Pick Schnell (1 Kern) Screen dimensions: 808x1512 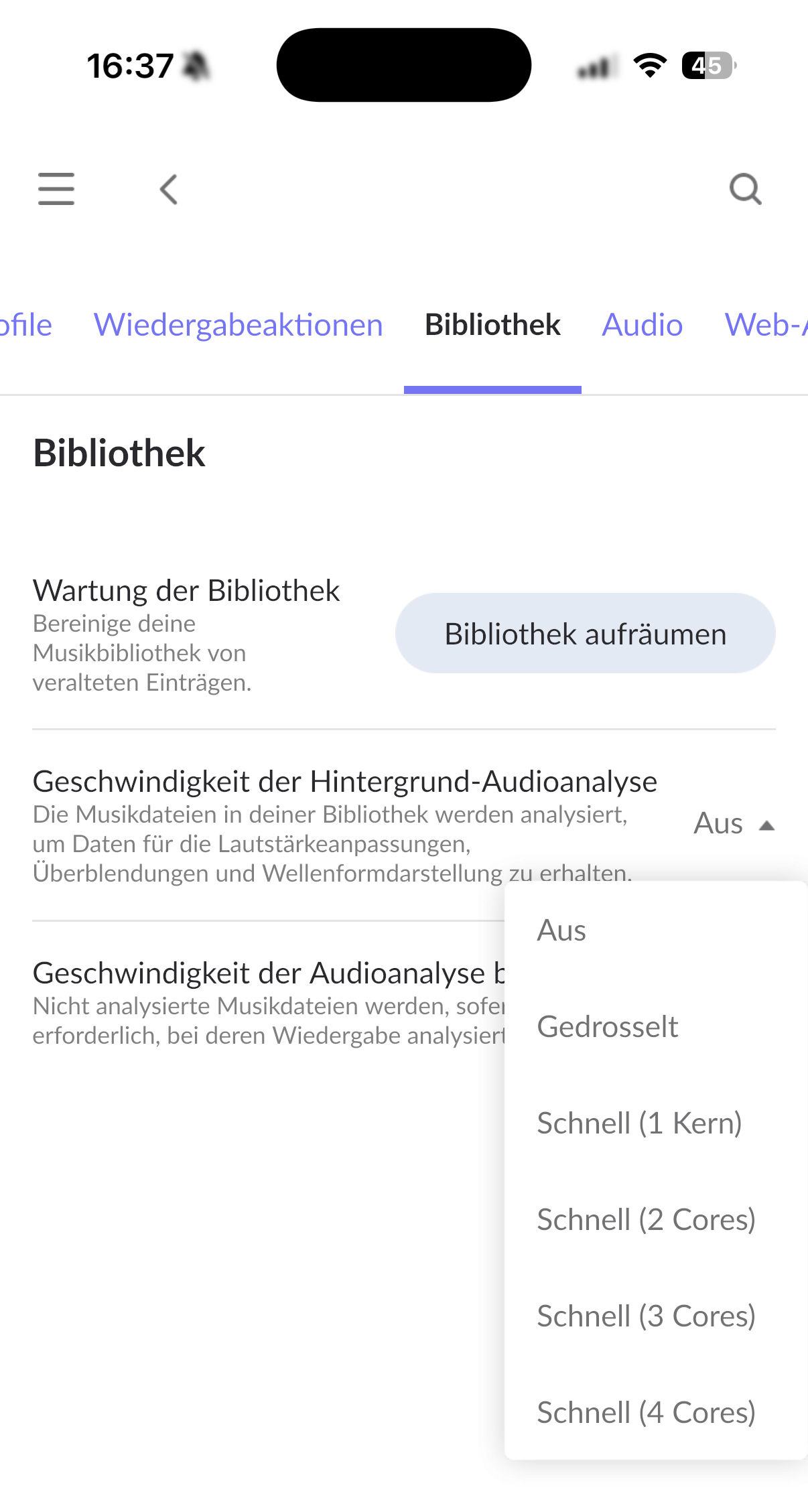(656, 1123)
